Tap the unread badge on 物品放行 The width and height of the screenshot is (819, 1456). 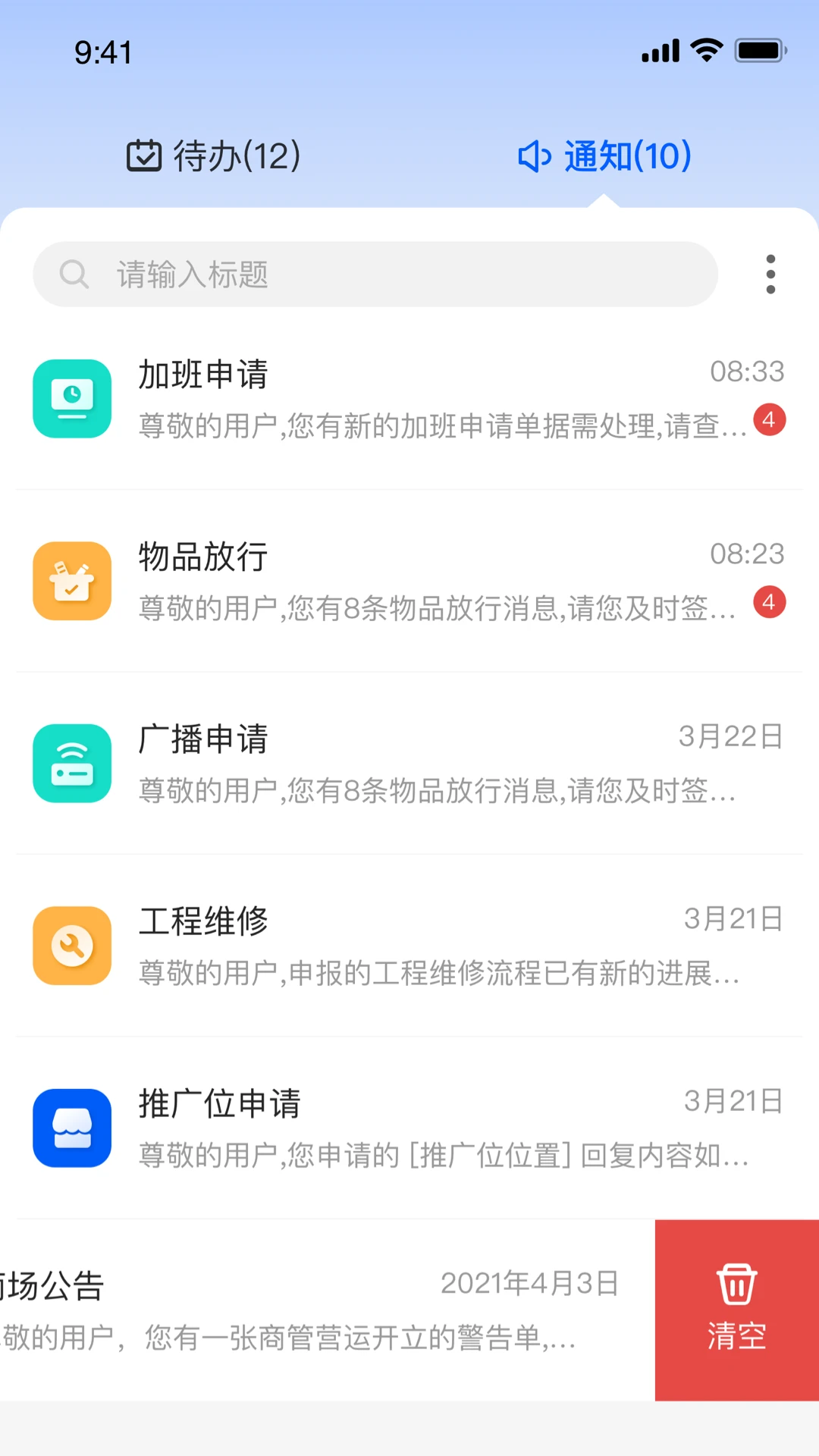click(768, 602)
